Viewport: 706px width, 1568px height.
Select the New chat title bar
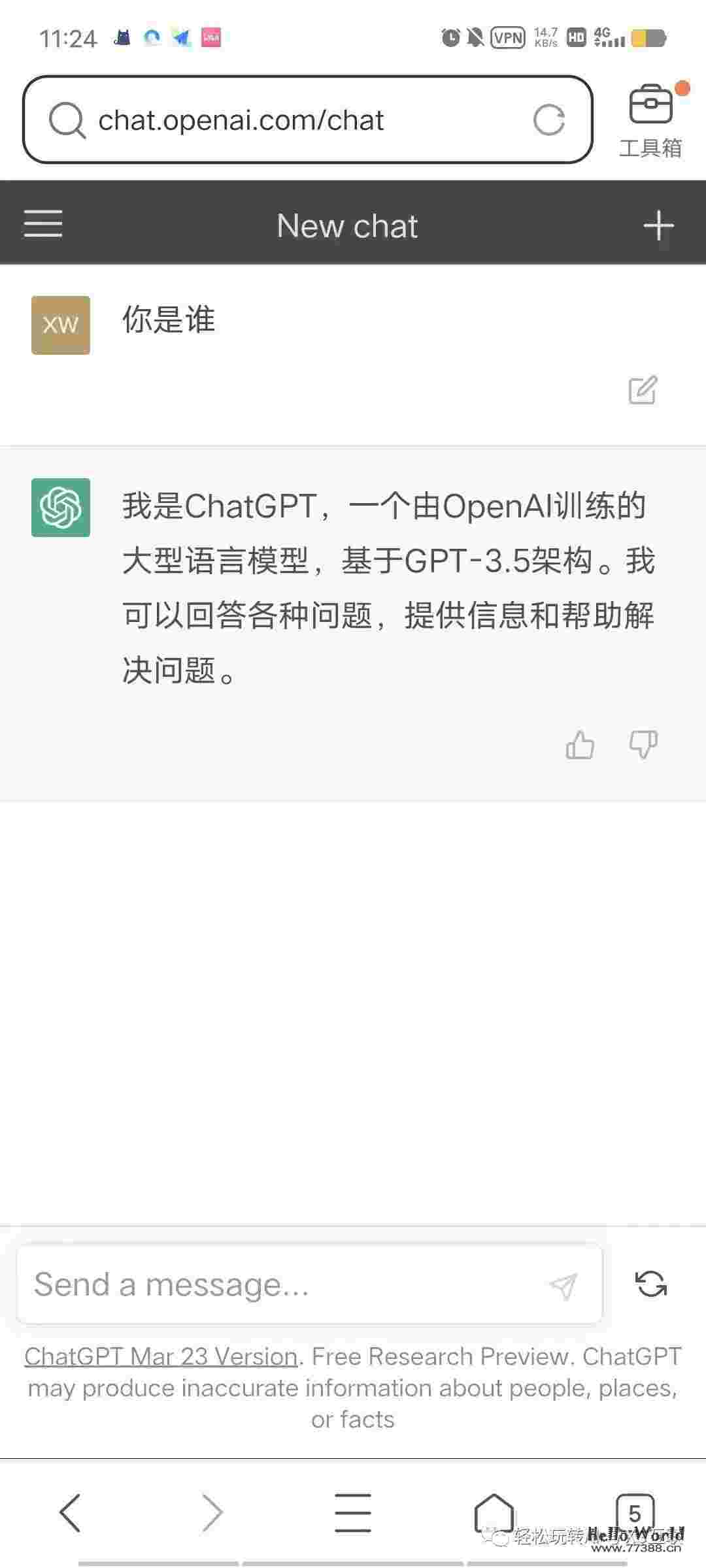pyautogui.click(x=347, y=225)
